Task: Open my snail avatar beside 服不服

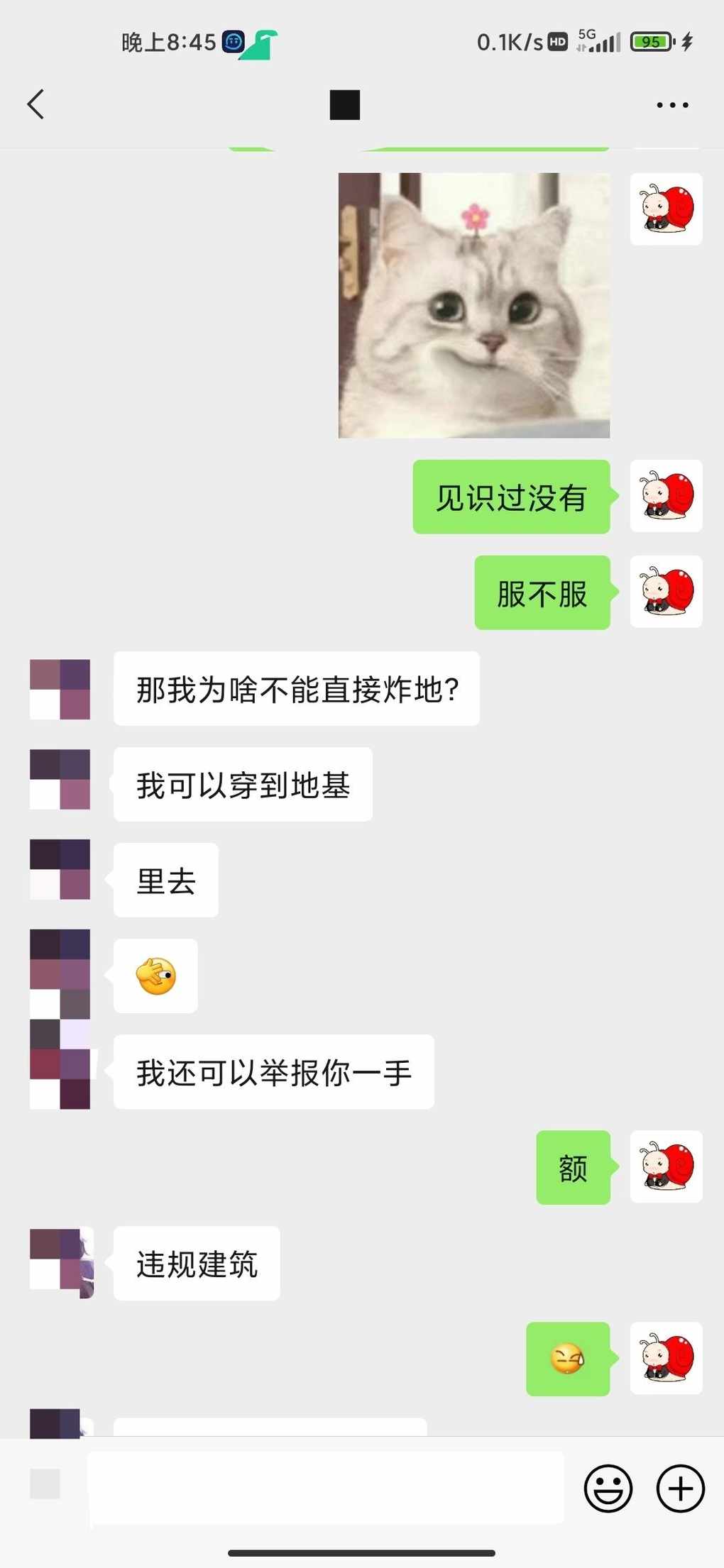Action: [666, 592]
